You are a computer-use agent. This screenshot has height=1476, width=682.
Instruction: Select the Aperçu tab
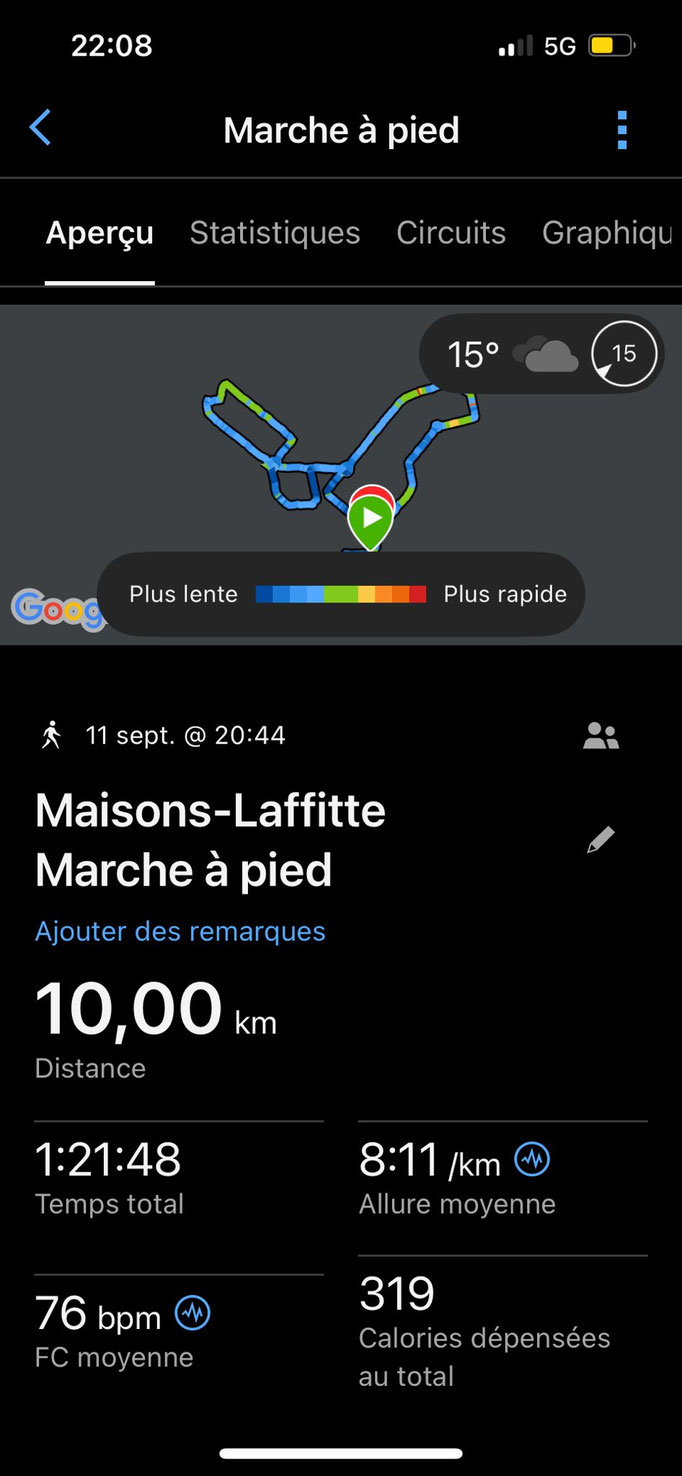coord(100,233)
